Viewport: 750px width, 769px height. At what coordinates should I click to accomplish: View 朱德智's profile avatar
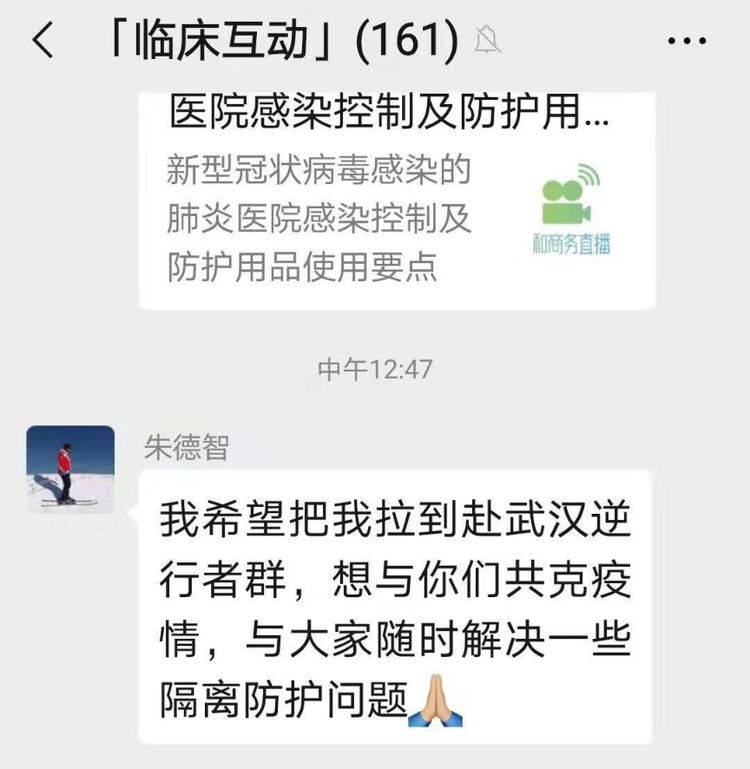(70, 470)
